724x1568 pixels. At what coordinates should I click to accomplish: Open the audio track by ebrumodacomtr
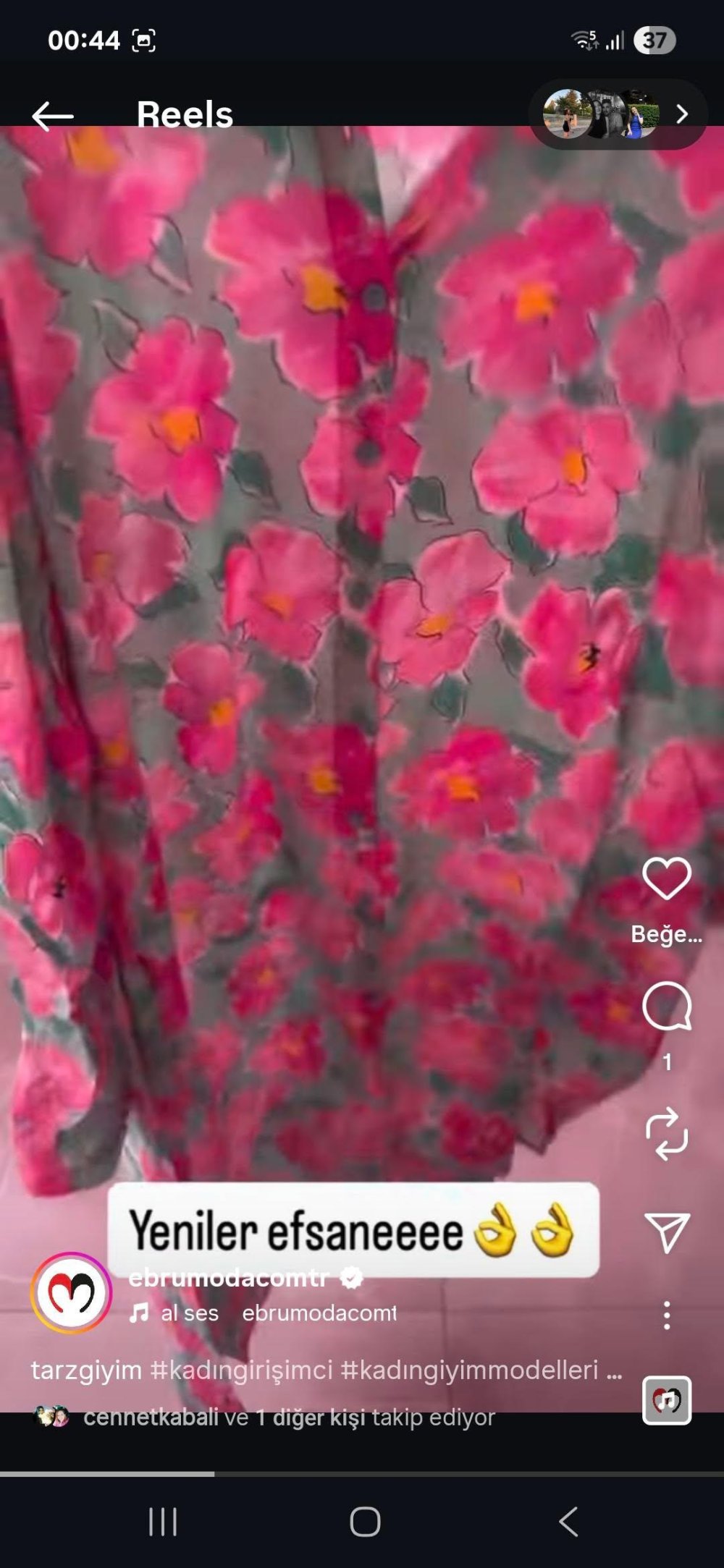pyautogui.click(x=262, y=1313)
